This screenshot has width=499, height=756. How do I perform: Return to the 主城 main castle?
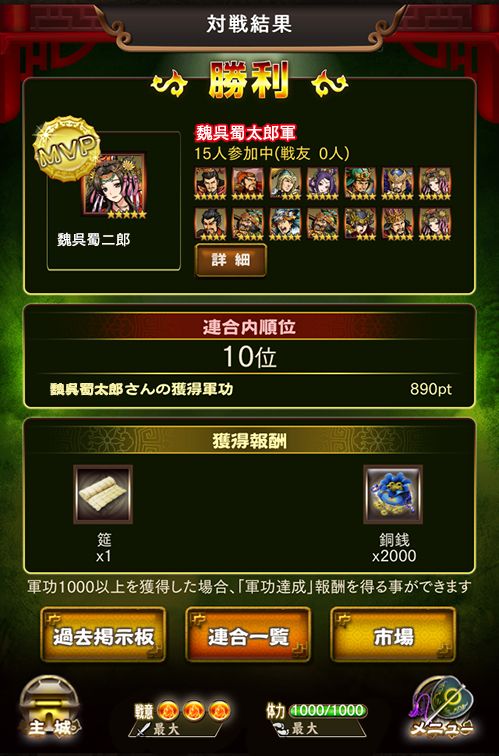(50, 708)
